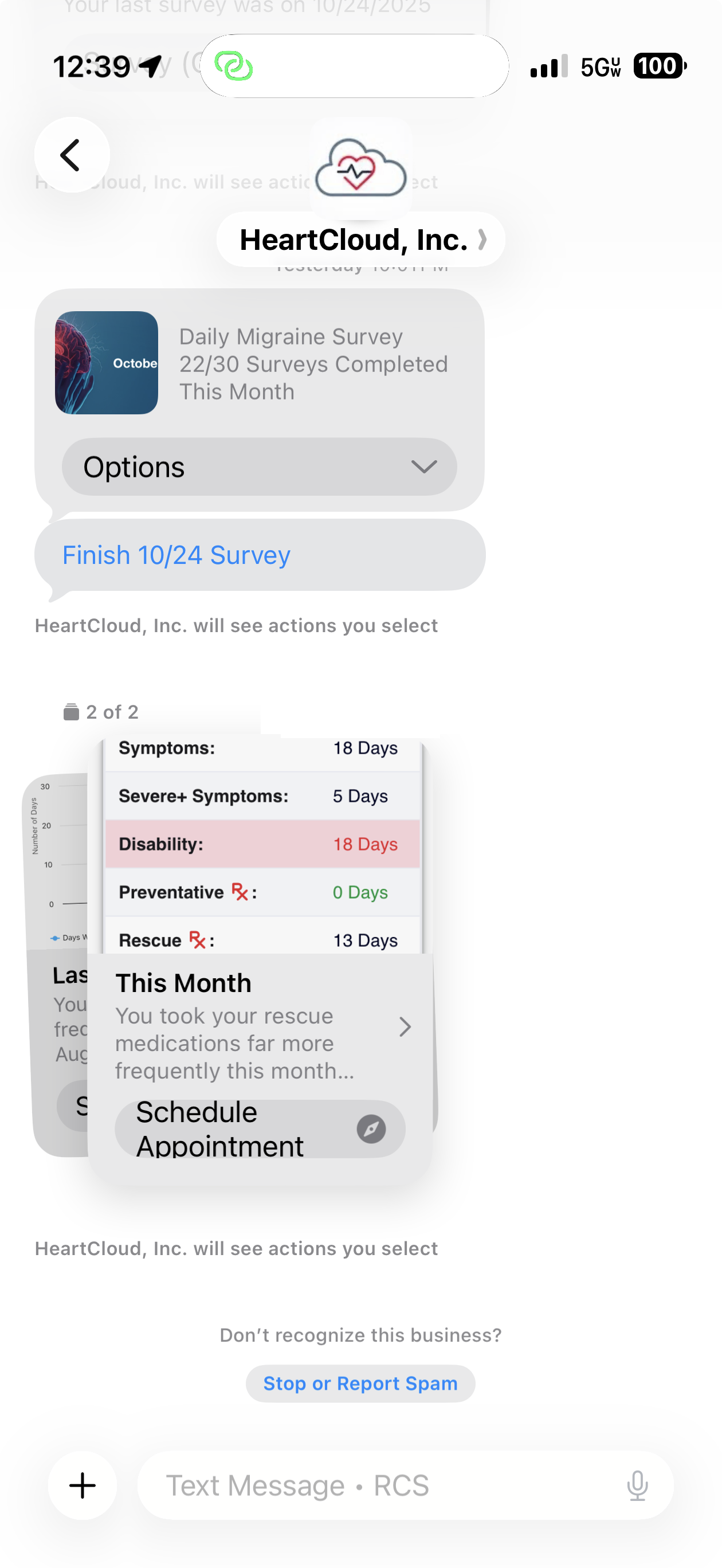The image size is (722, 1568).
Task: Start dictation with the microphone icon
Action: pos(637,1485)
